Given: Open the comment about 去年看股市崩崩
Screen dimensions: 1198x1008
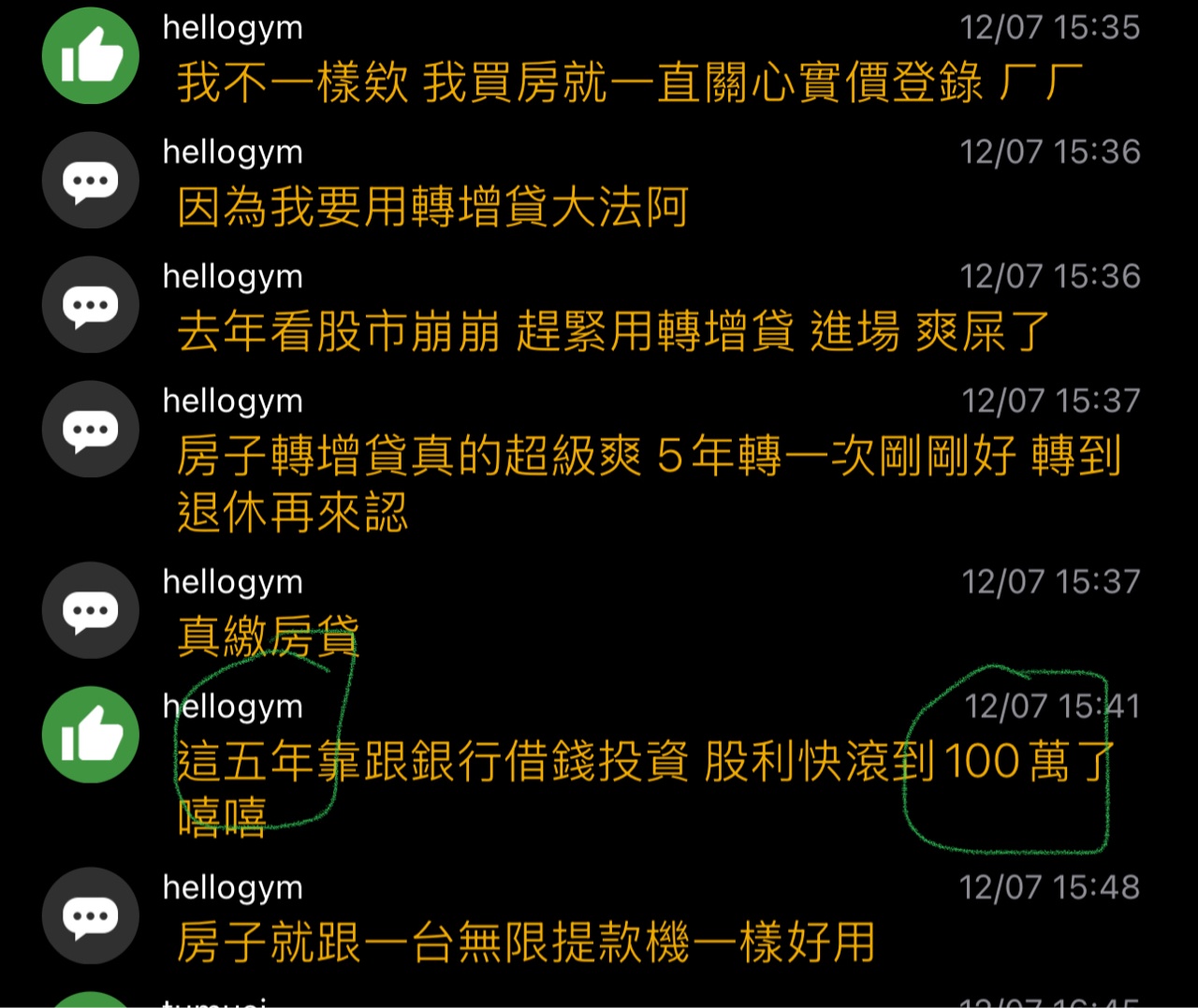Looking at the screenshot, I should point(613,331).
